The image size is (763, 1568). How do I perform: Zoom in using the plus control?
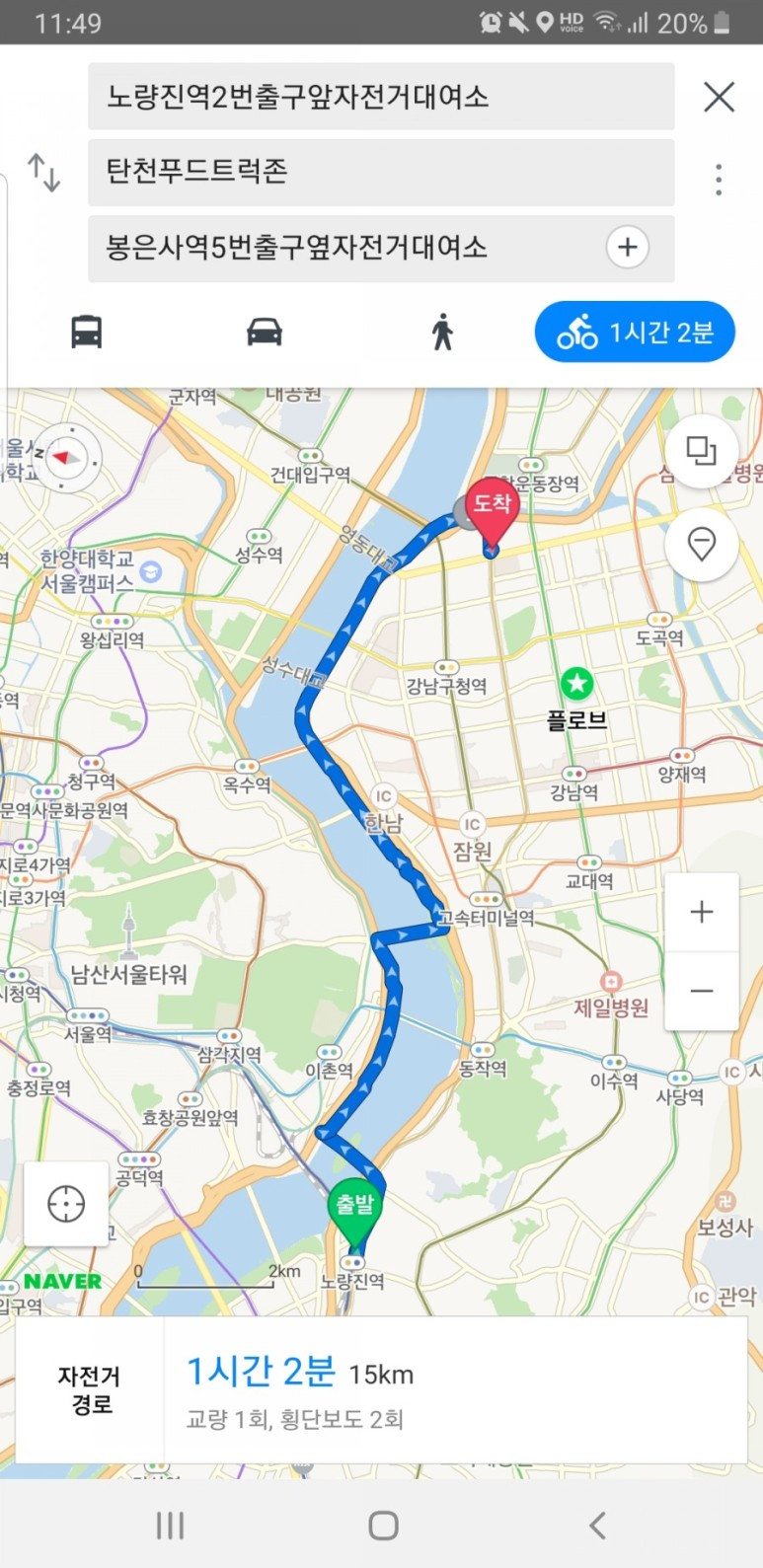tap(701, 912)
